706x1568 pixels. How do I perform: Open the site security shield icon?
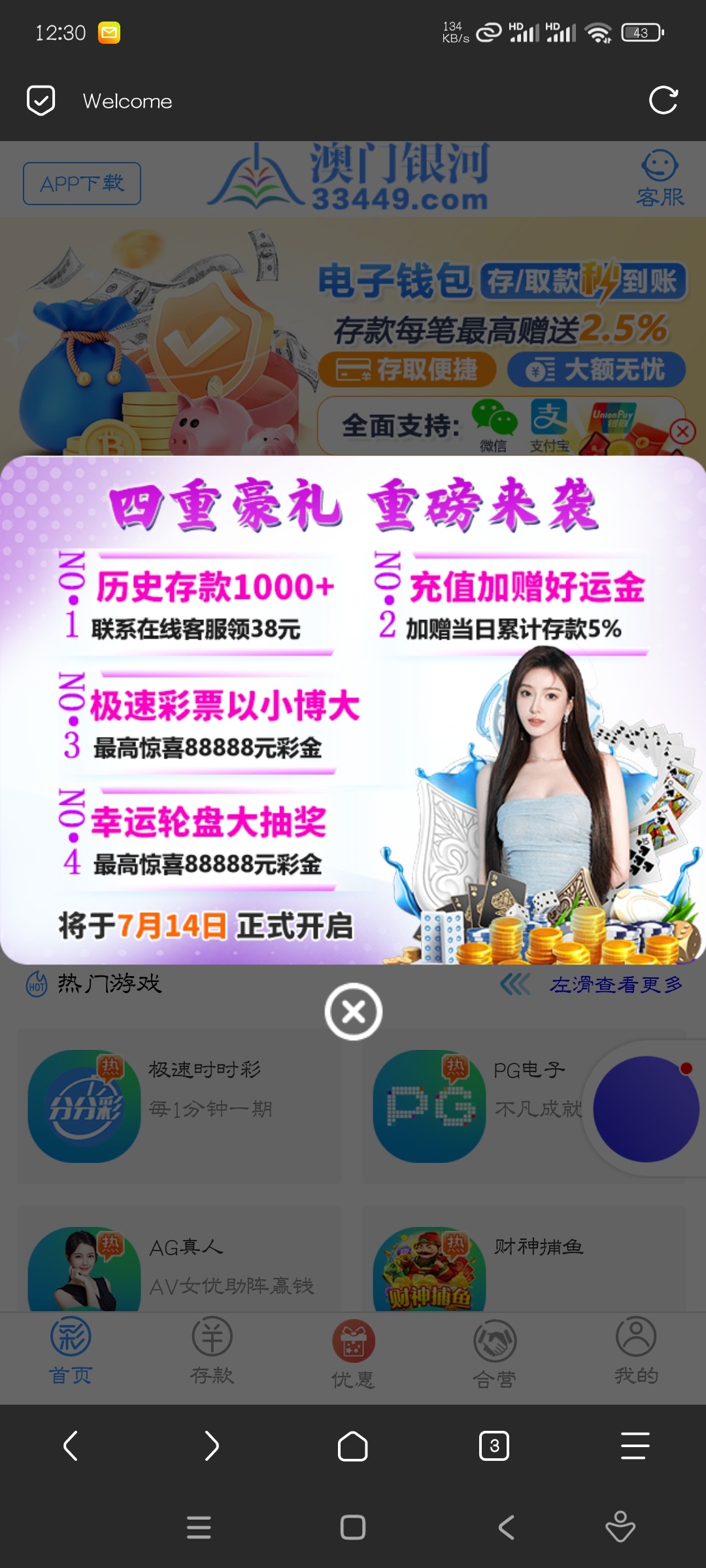click(x=41, y=101)
